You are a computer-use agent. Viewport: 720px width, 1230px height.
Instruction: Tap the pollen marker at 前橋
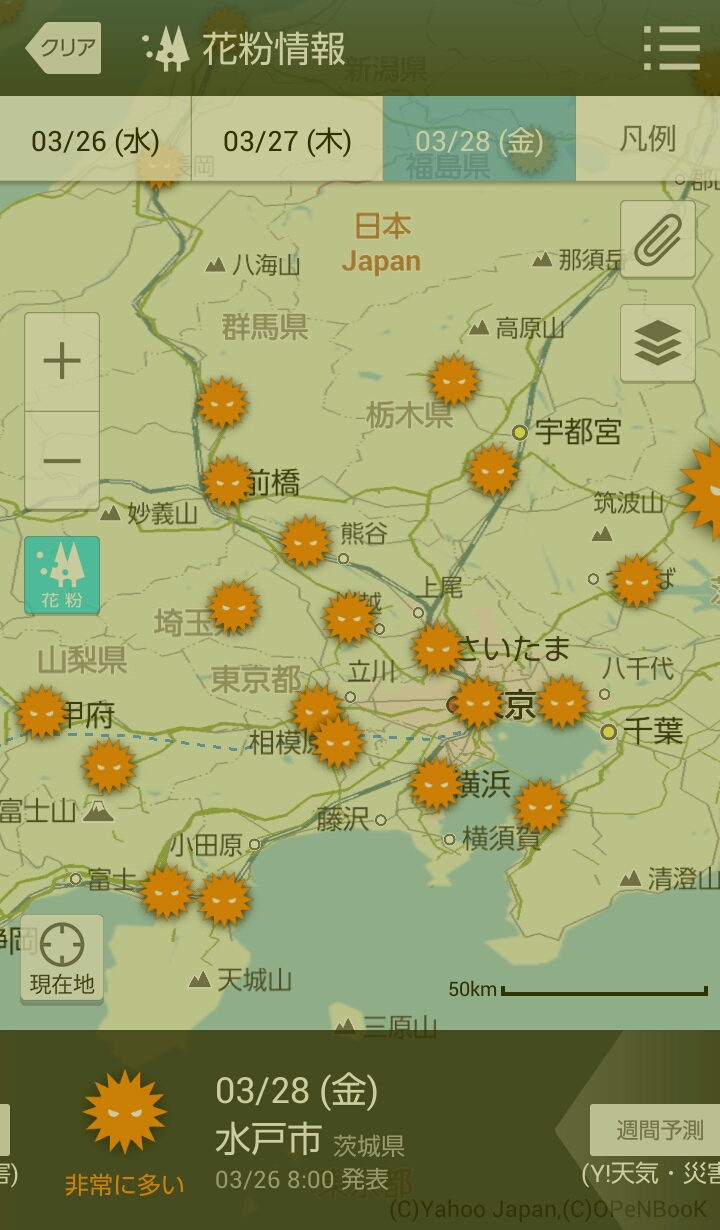(x=227, y=482)
